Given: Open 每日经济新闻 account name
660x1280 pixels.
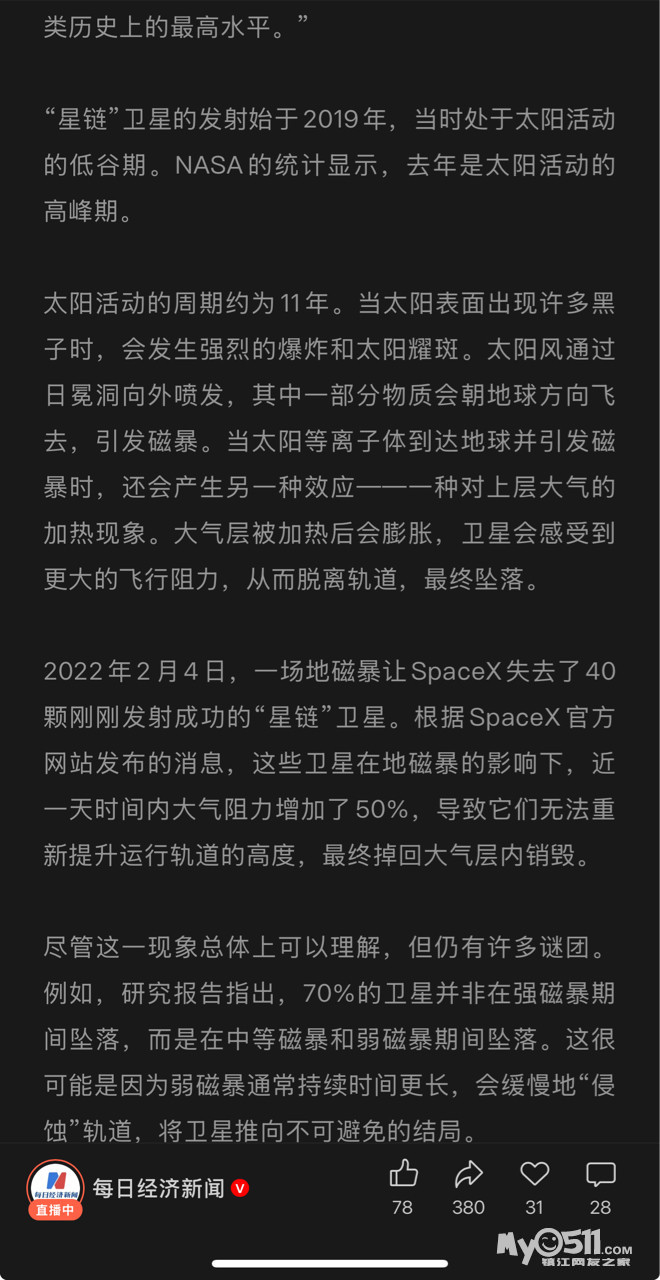Looking at the screenshot, I should 159,1188.
